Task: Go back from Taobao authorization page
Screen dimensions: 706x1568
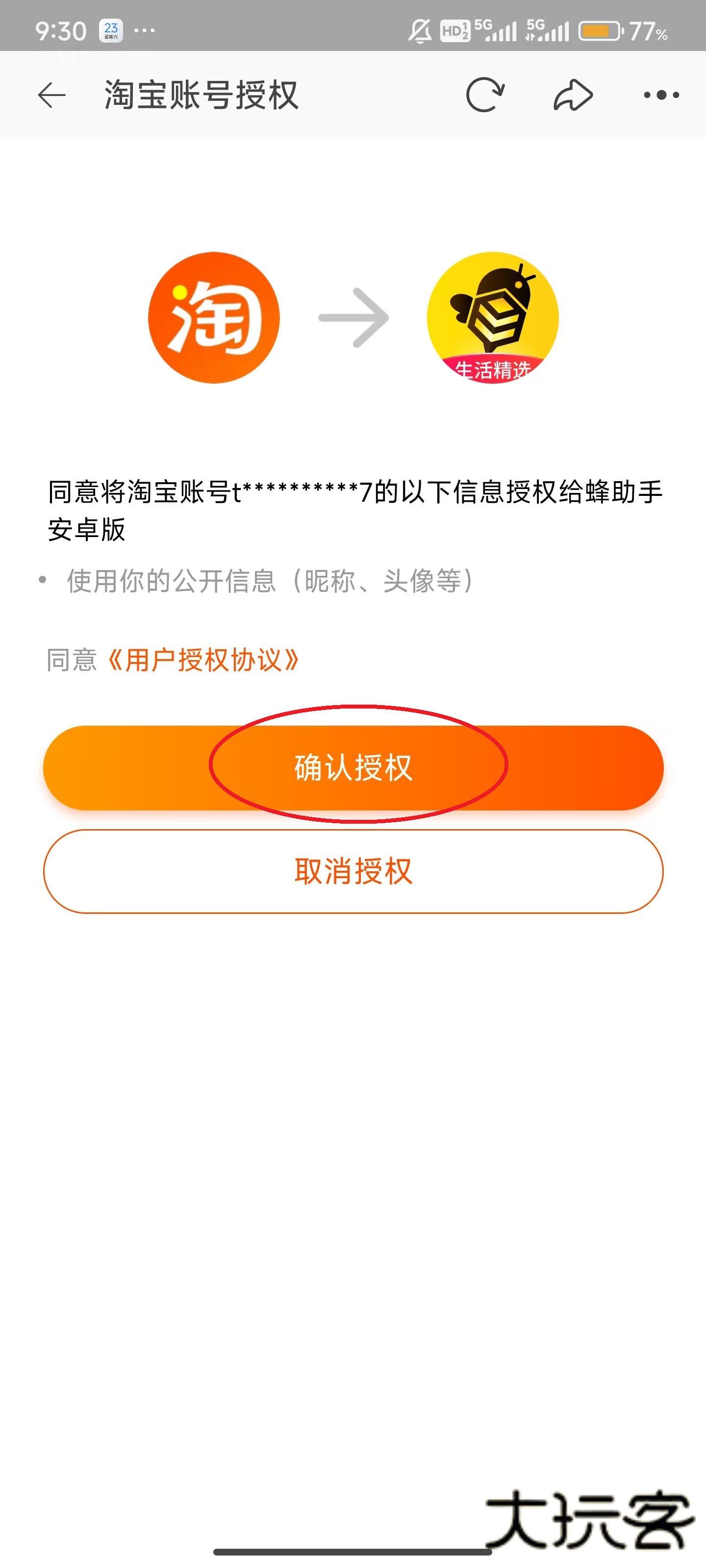Action: click(52, 96)
